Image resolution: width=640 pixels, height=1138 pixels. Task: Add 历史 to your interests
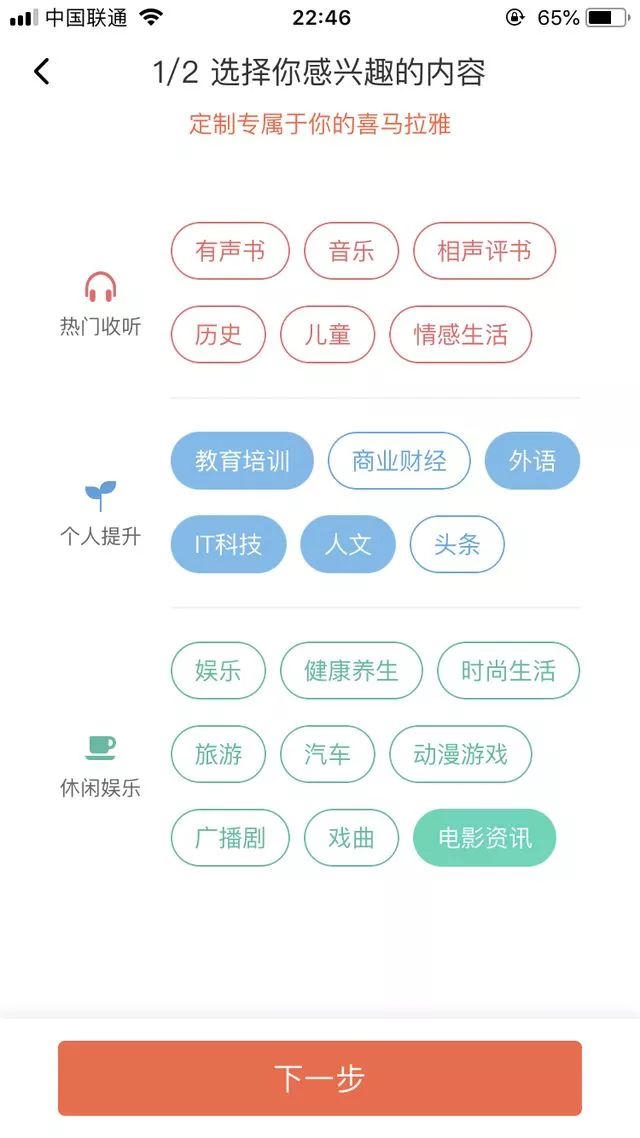pos(218,335)
